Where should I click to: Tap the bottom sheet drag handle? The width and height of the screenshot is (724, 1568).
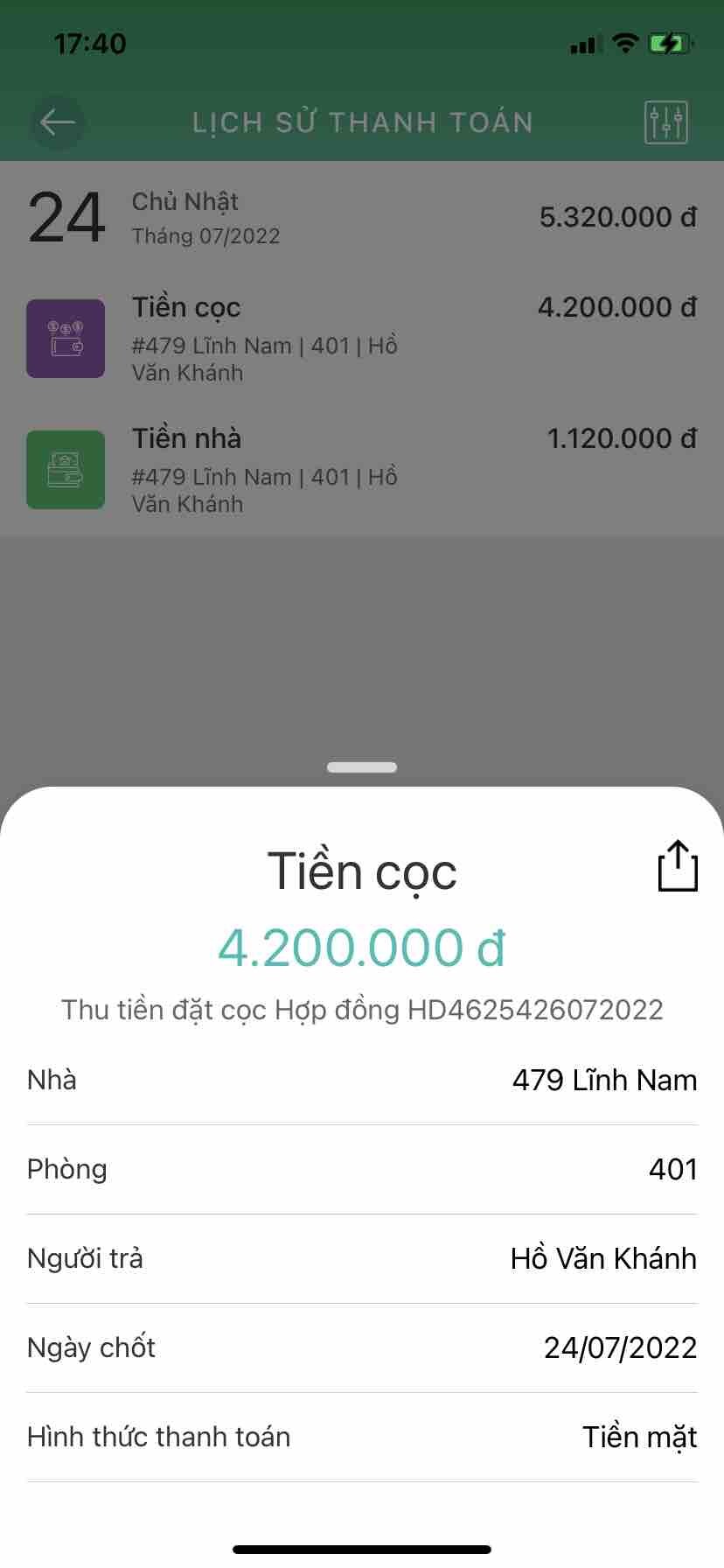[362, 767]
